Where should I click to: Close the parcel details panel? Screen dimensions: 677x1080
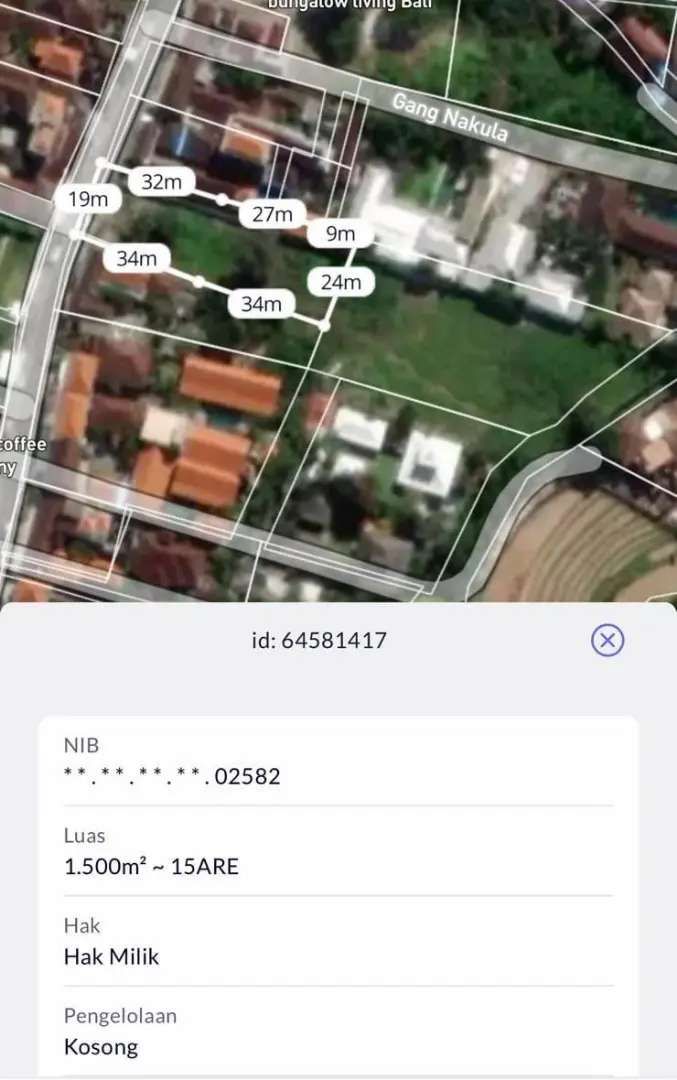(x=607, y=640)
